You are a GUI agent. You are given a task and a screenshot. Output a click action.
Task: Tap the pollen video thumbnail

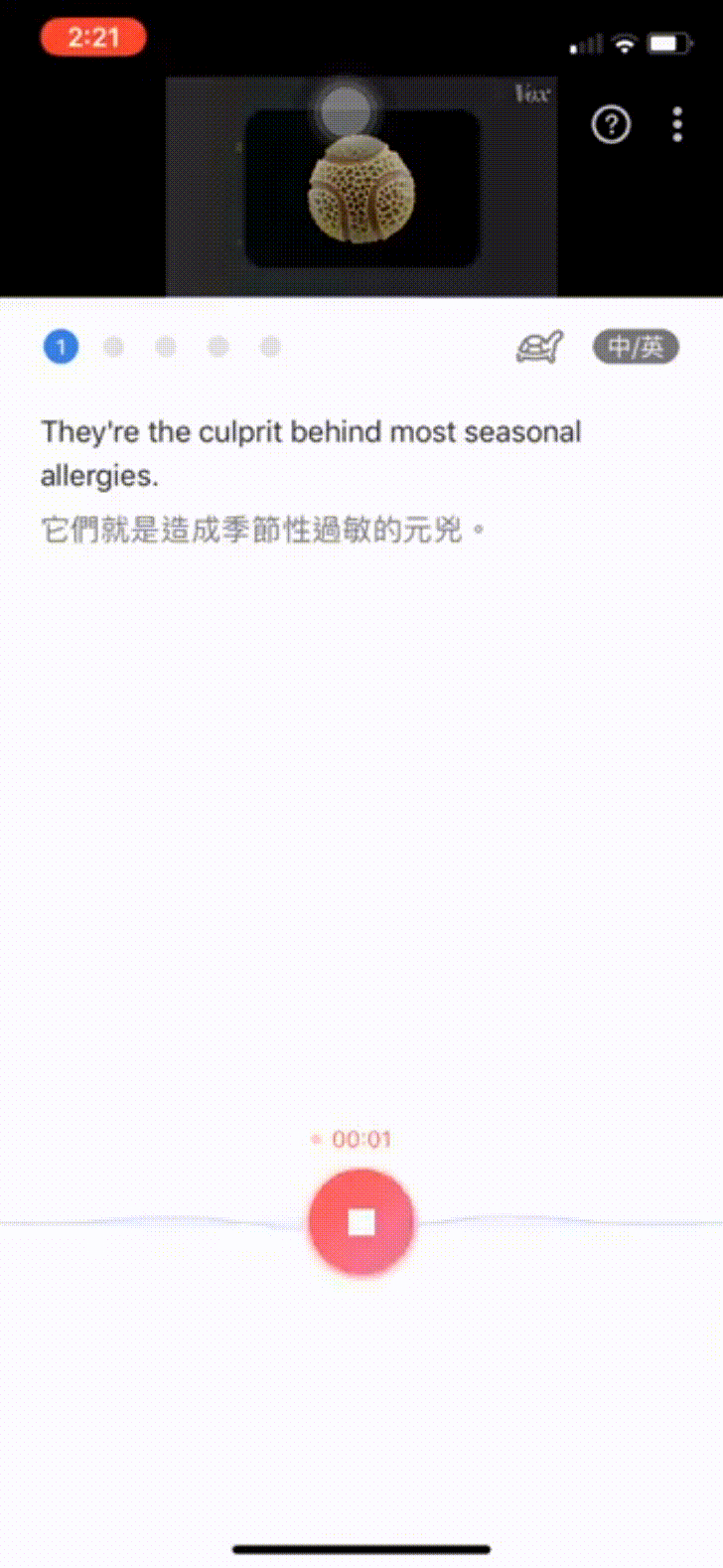click(x=361, y=189)
